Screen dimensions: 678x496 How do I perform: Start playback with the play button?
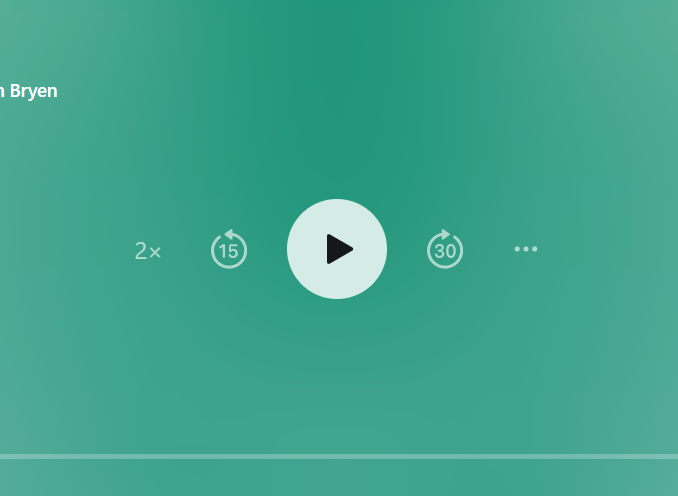pyautogui.click(x=337, y=249)
